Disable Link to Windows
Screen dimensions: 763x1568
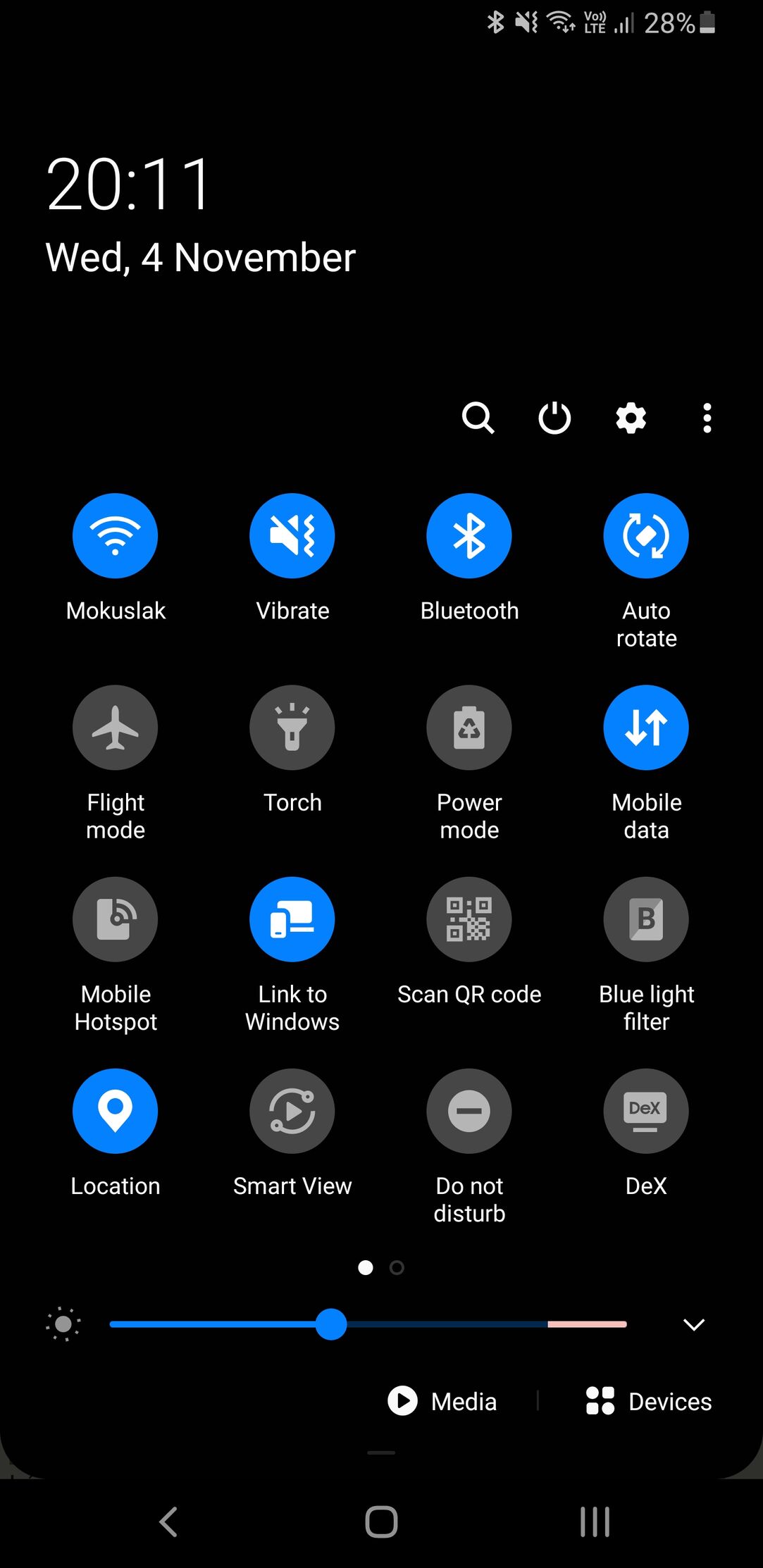click(x=292, y=919)
